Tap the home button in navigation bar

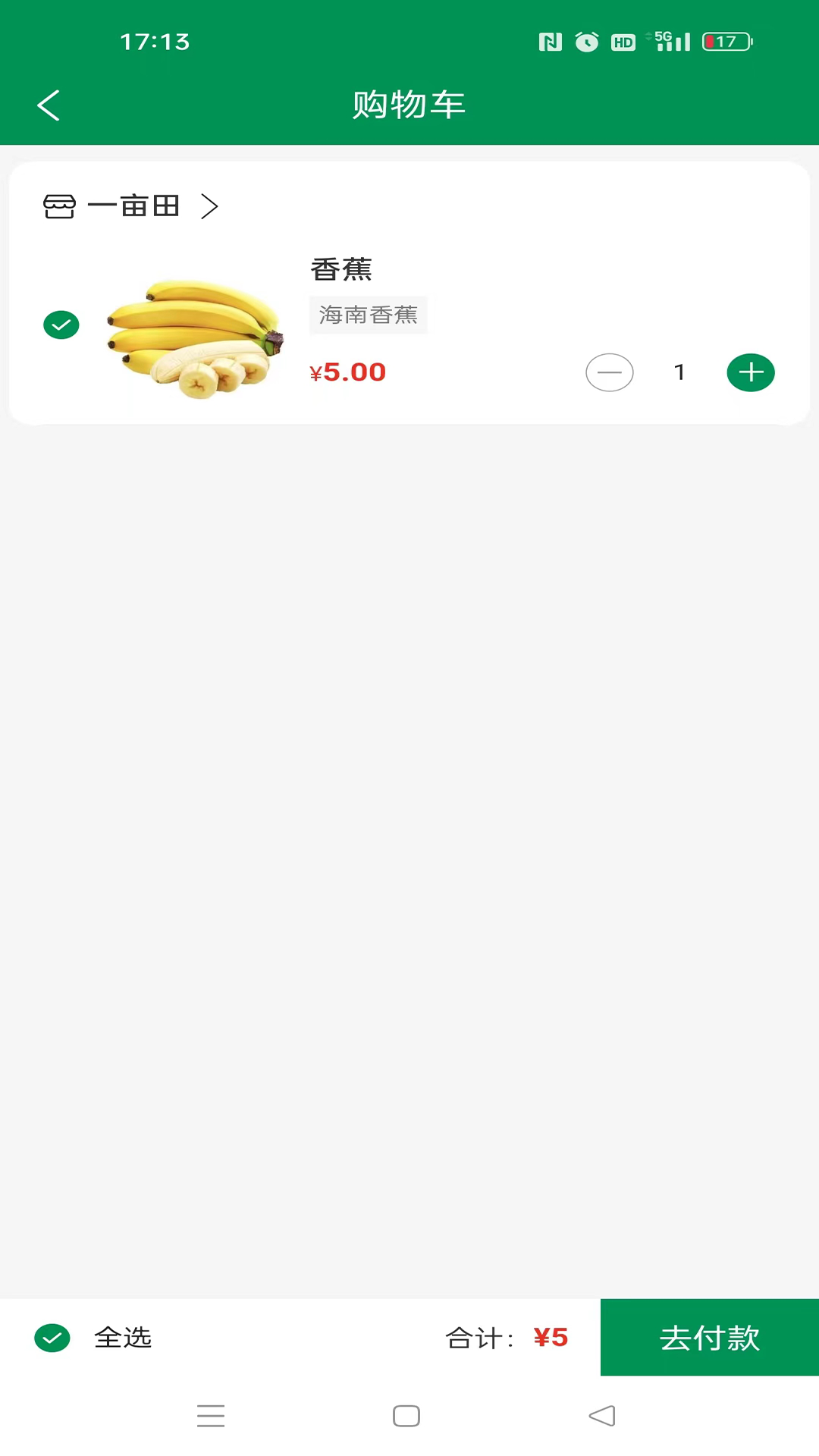(x=406, y=1415)
